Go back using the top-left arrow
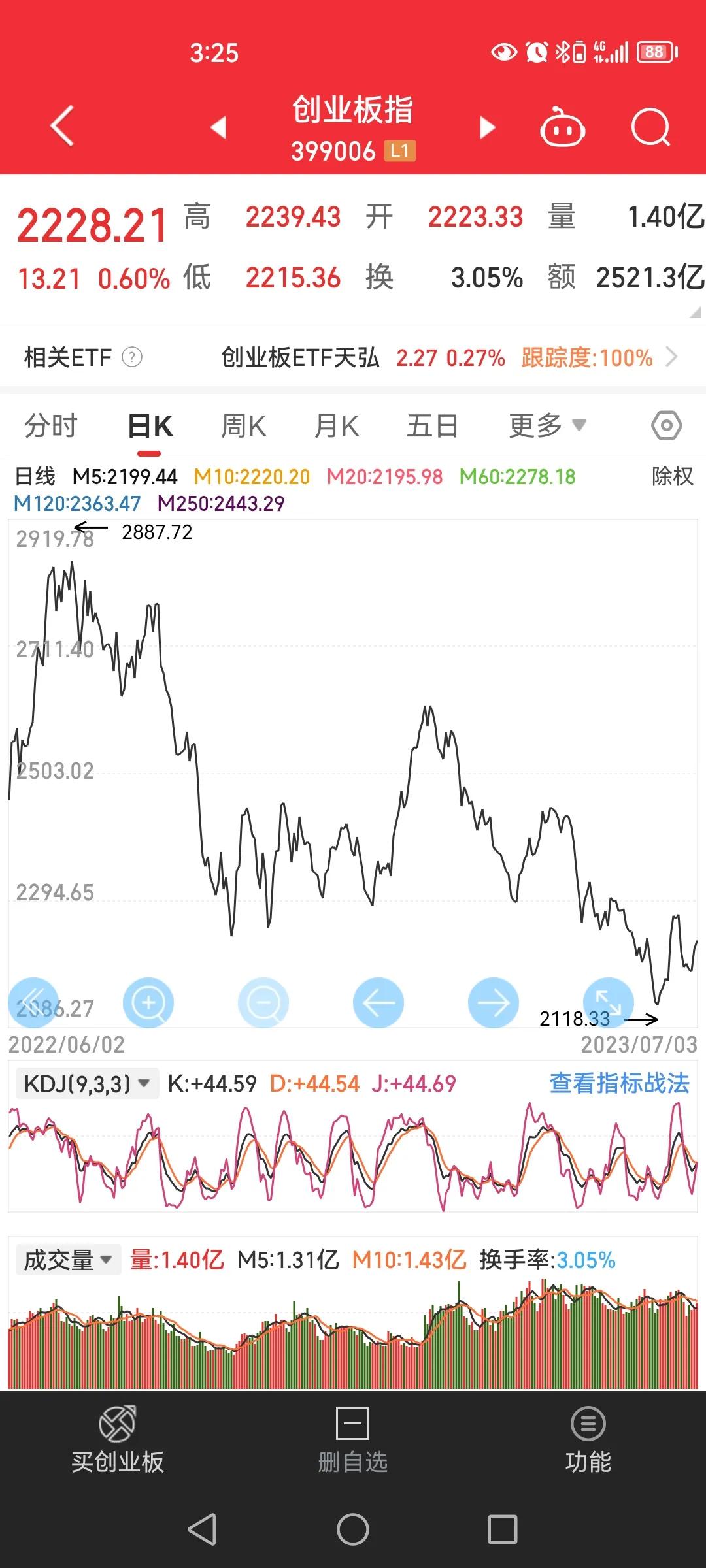Image resolution: width=706 pixels, height=1568 pixels. 62,125
